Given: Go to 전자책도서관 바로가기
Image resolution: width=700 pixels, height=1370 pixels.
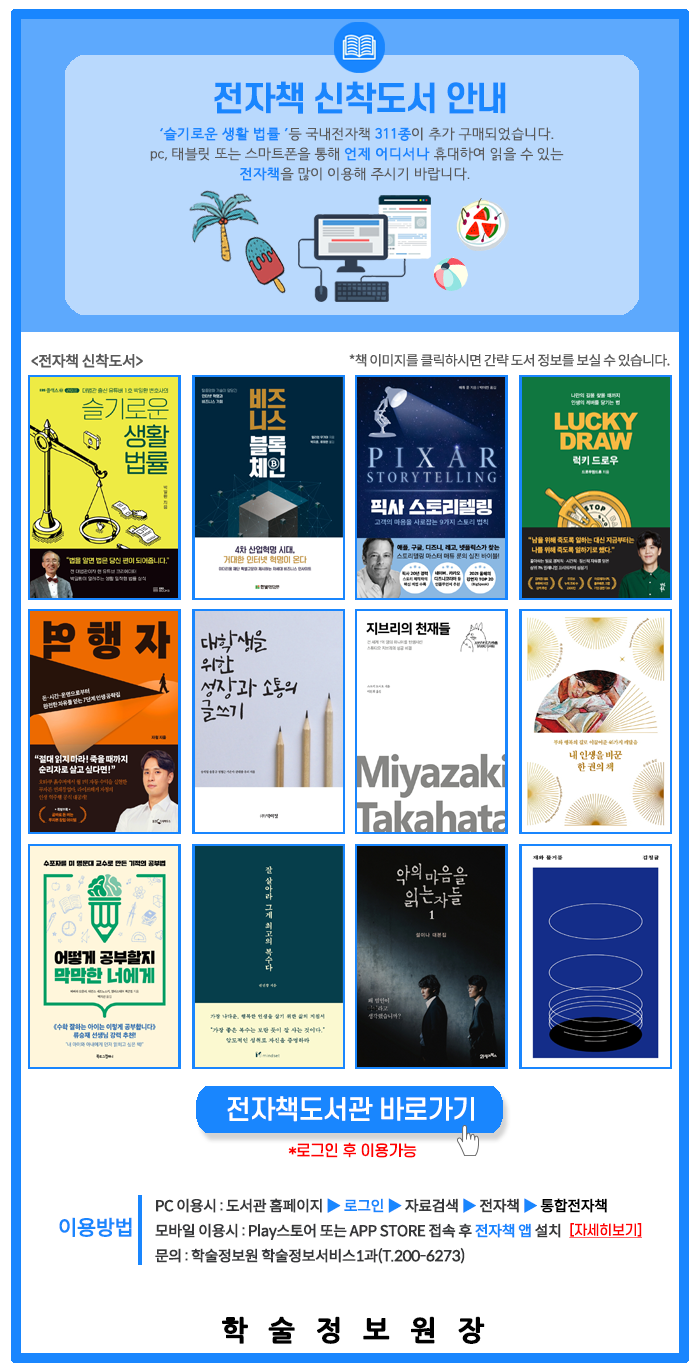Looking at the screenshot, I should tap(350, 1108).
